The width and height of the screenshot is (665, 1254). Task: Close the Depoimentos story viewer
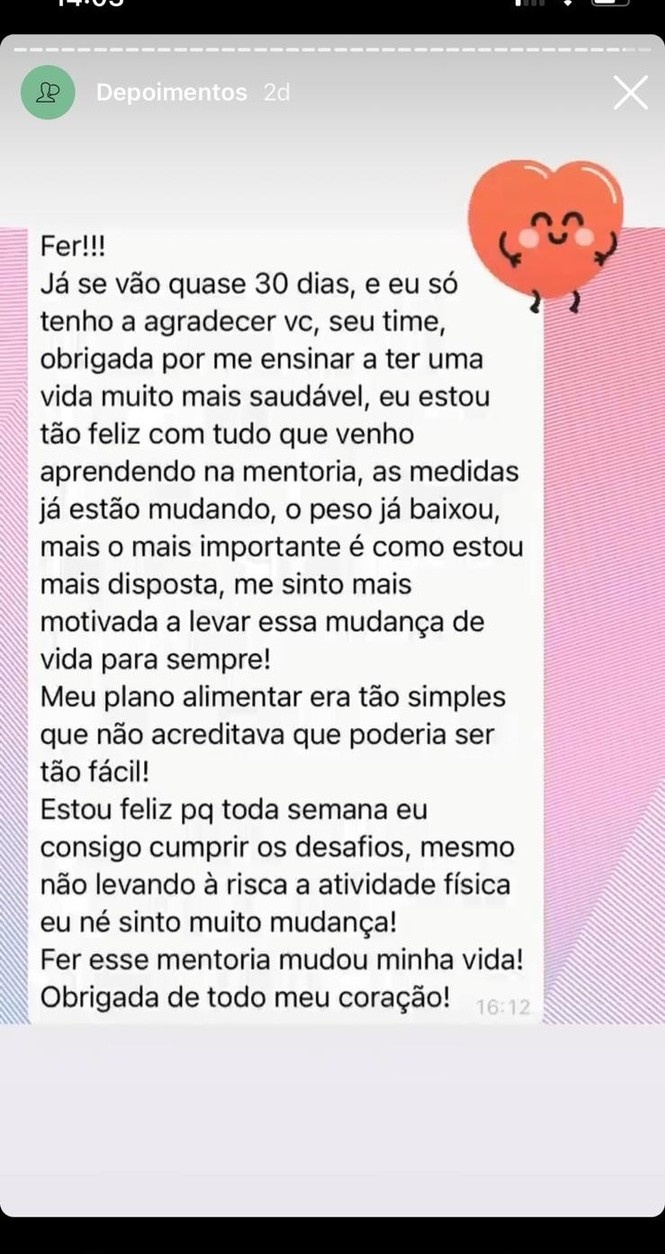coord(631,93)
